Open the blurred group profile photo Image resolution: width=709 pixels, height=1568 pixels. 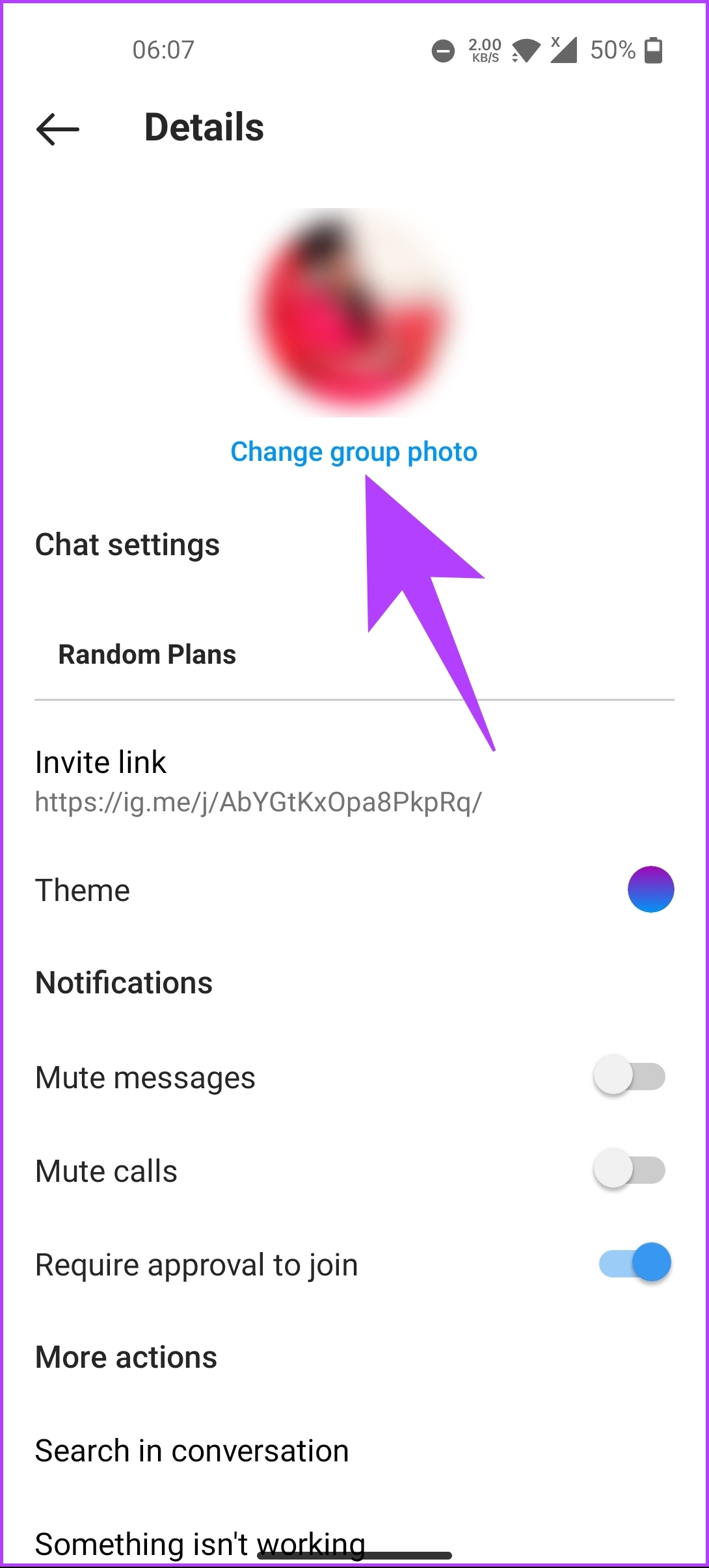[354, 312]
